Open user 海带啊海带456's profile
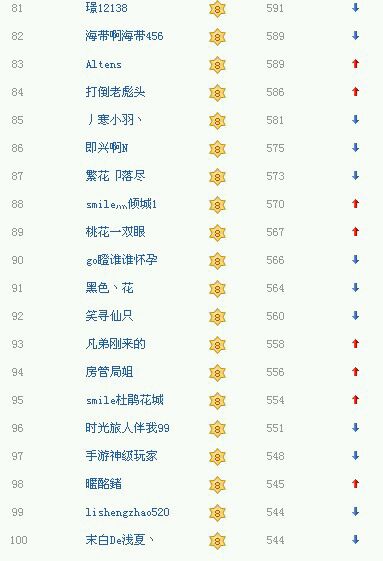The height and width of the screenshot is (561, 383). (124, 36)
